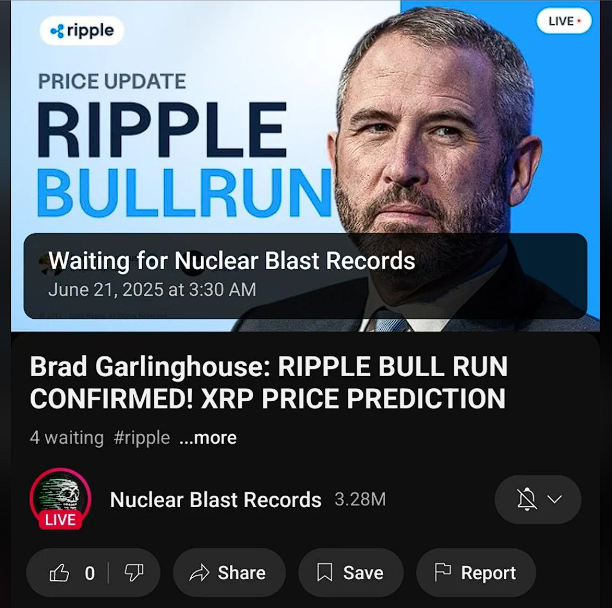This screenshot has width=612, height=608.
Task: Save video to a playlist
Action: [350, 573]
